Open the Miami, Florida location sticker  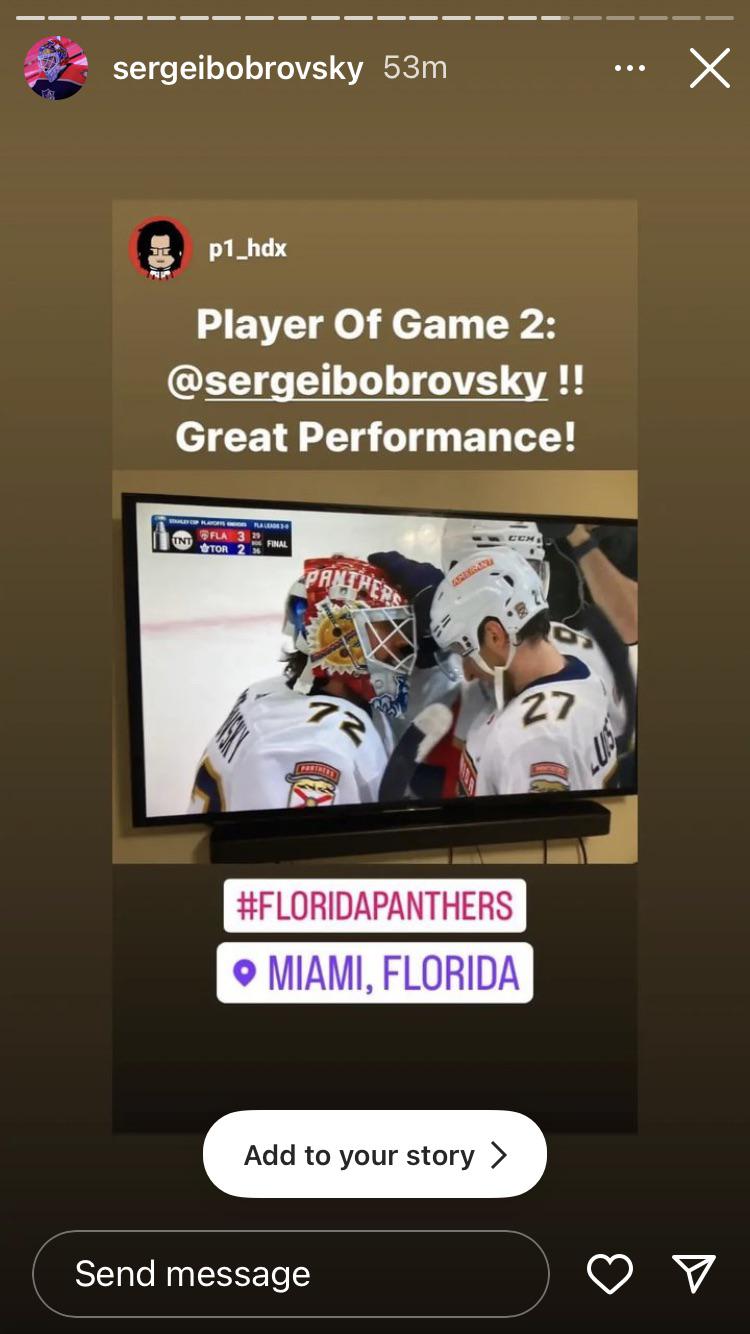pyautogui.click(x=375, y=973)
